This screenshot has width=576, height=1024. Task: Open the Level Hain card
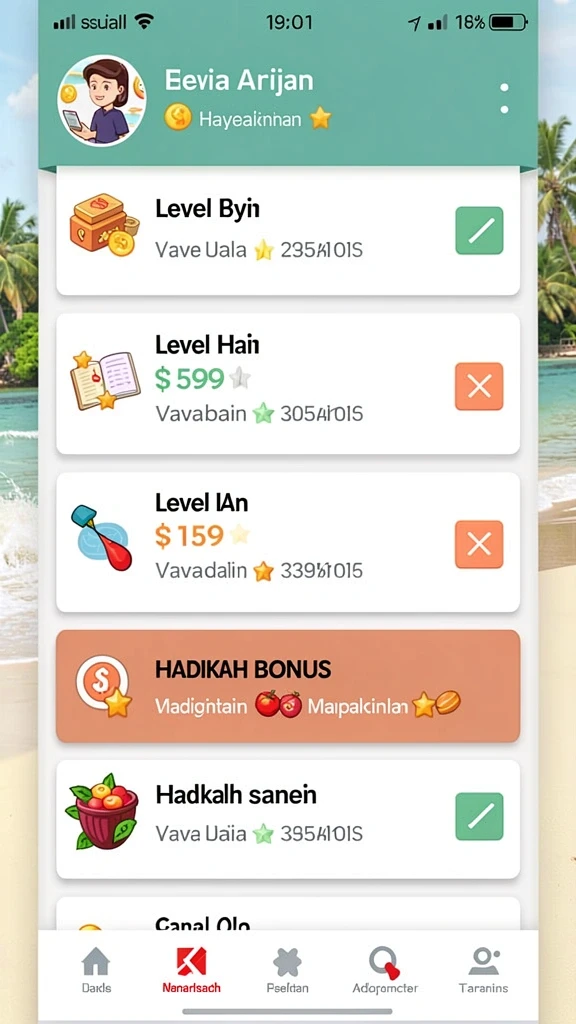288,383
